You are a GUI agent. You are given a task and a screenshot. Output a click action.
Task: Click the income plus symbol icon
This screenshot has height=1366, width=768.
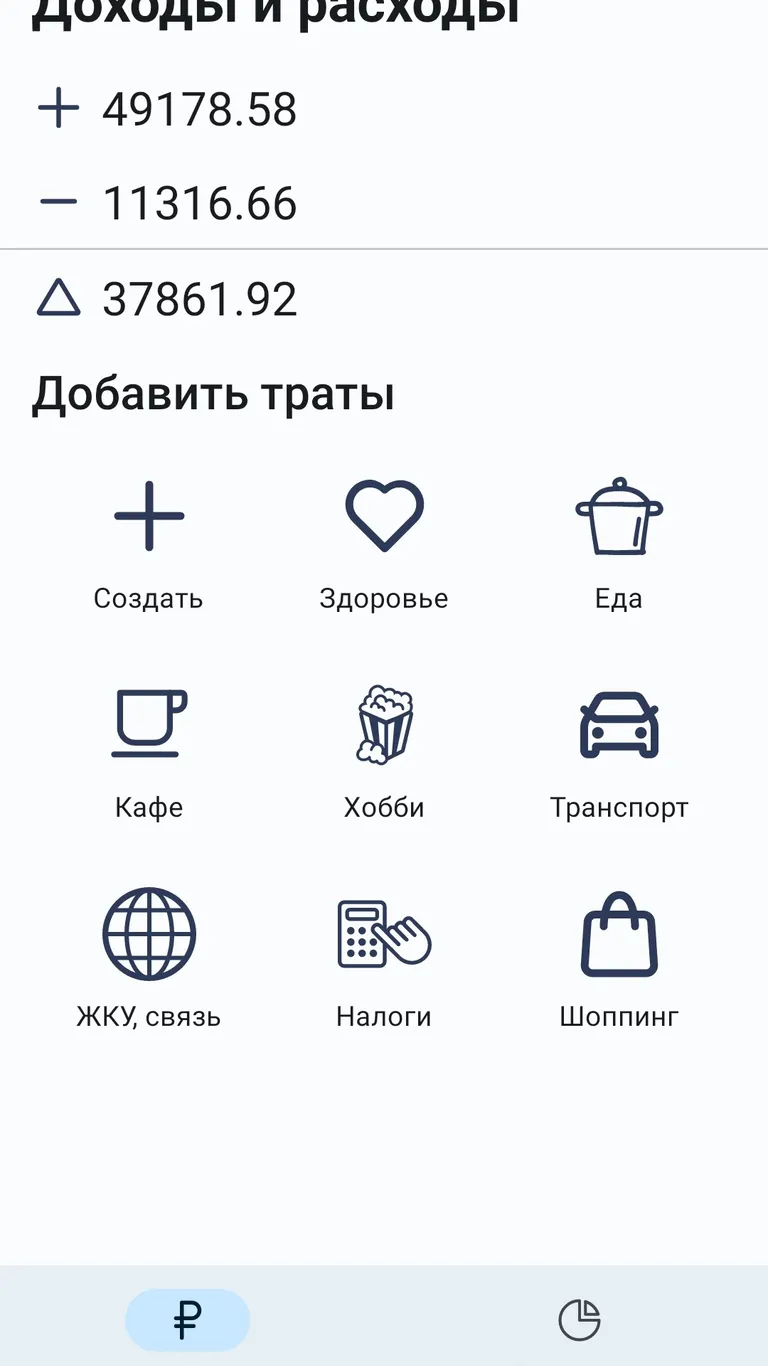pyautogui.click(x=59, y=107)
